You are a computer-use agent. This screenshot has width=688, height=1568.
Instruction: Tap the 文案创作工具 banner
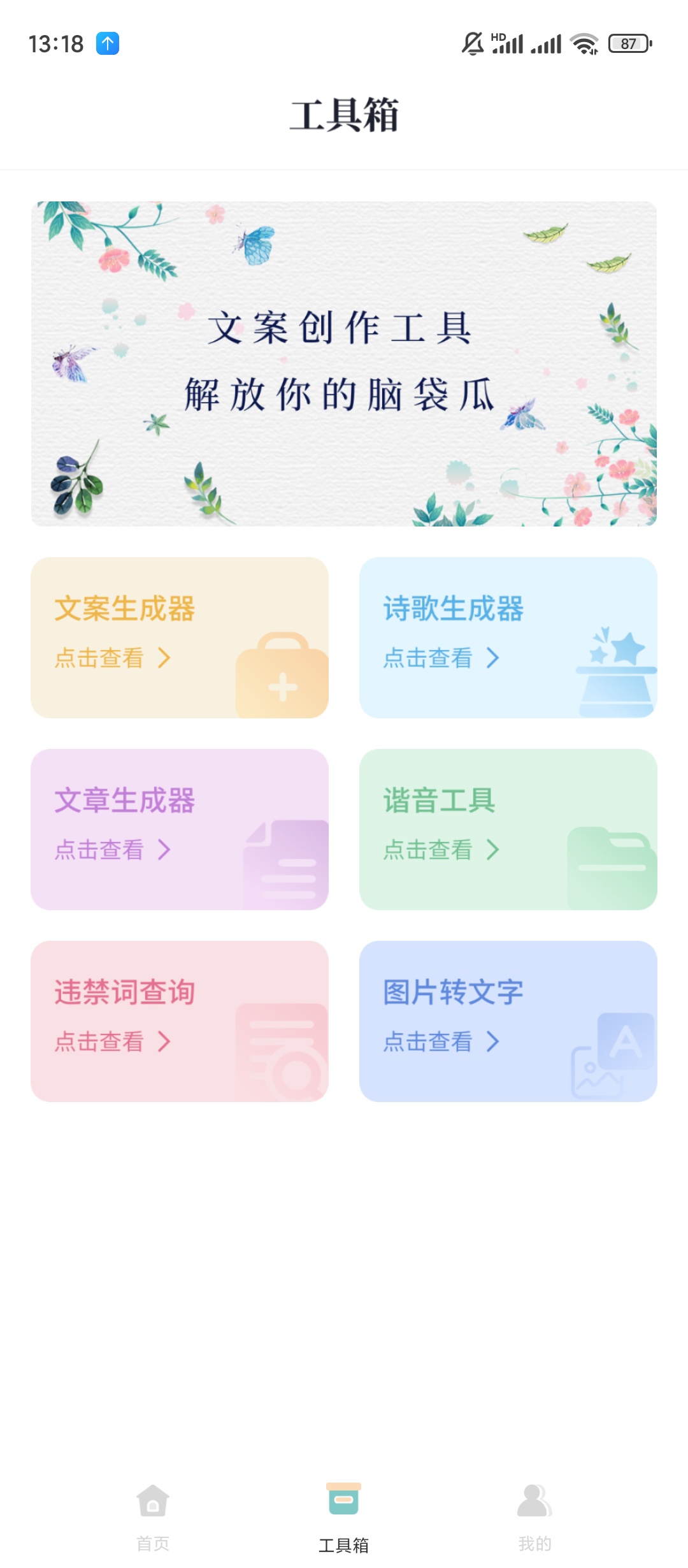[344, 363]
